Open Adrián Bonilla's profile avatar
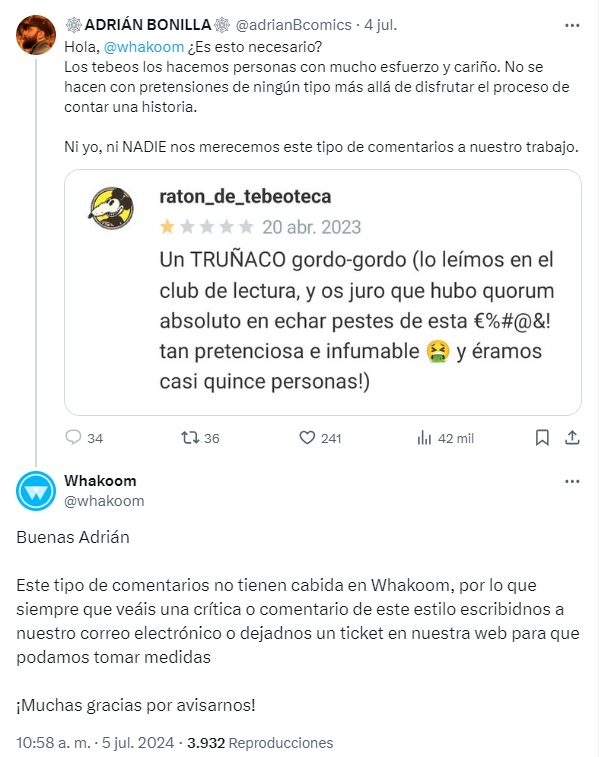The width and height of the screenshot is (603, 757). point(36,35)
